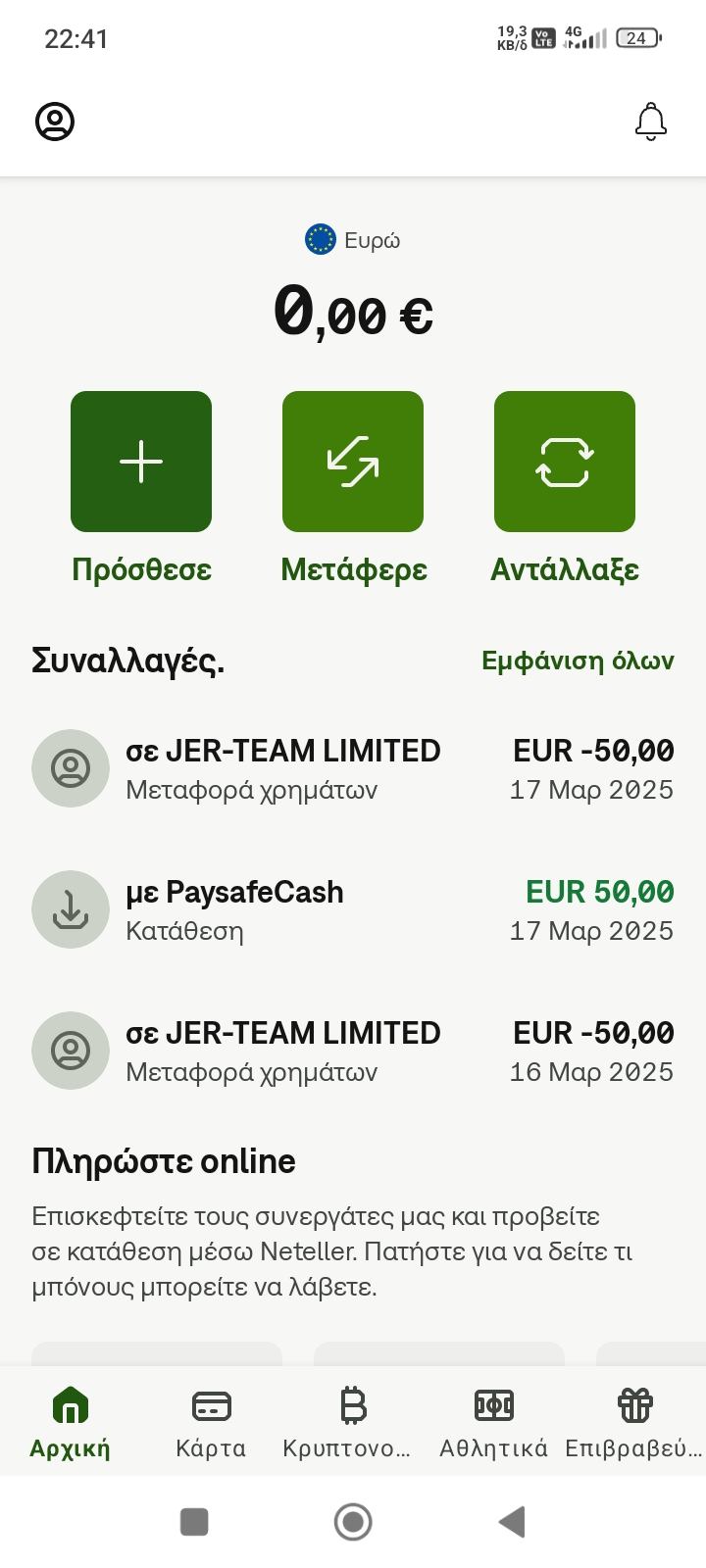
Task: Open the profile account icon
Action: (55, 122)
